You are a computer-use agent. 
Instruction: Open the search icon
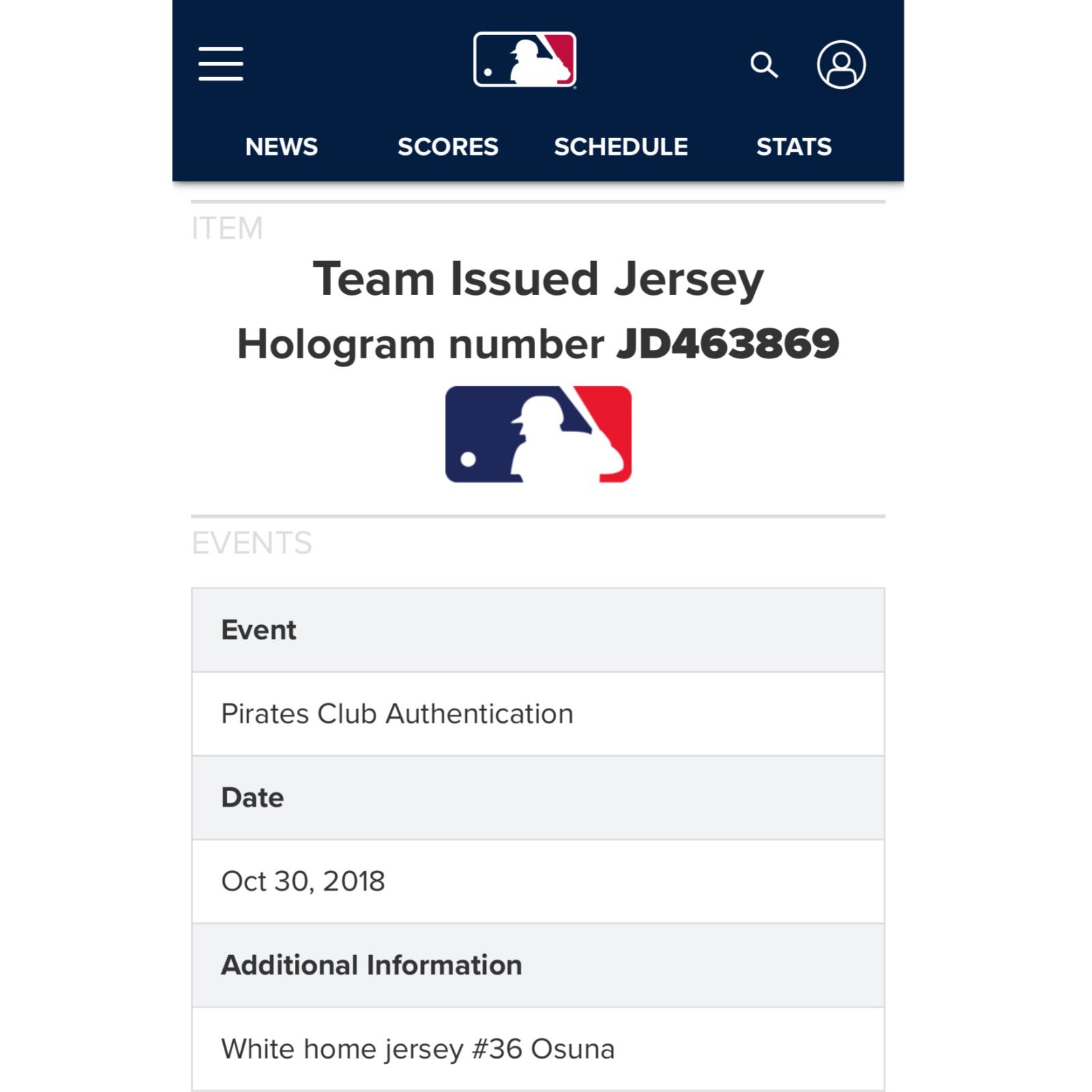(764, 65)
